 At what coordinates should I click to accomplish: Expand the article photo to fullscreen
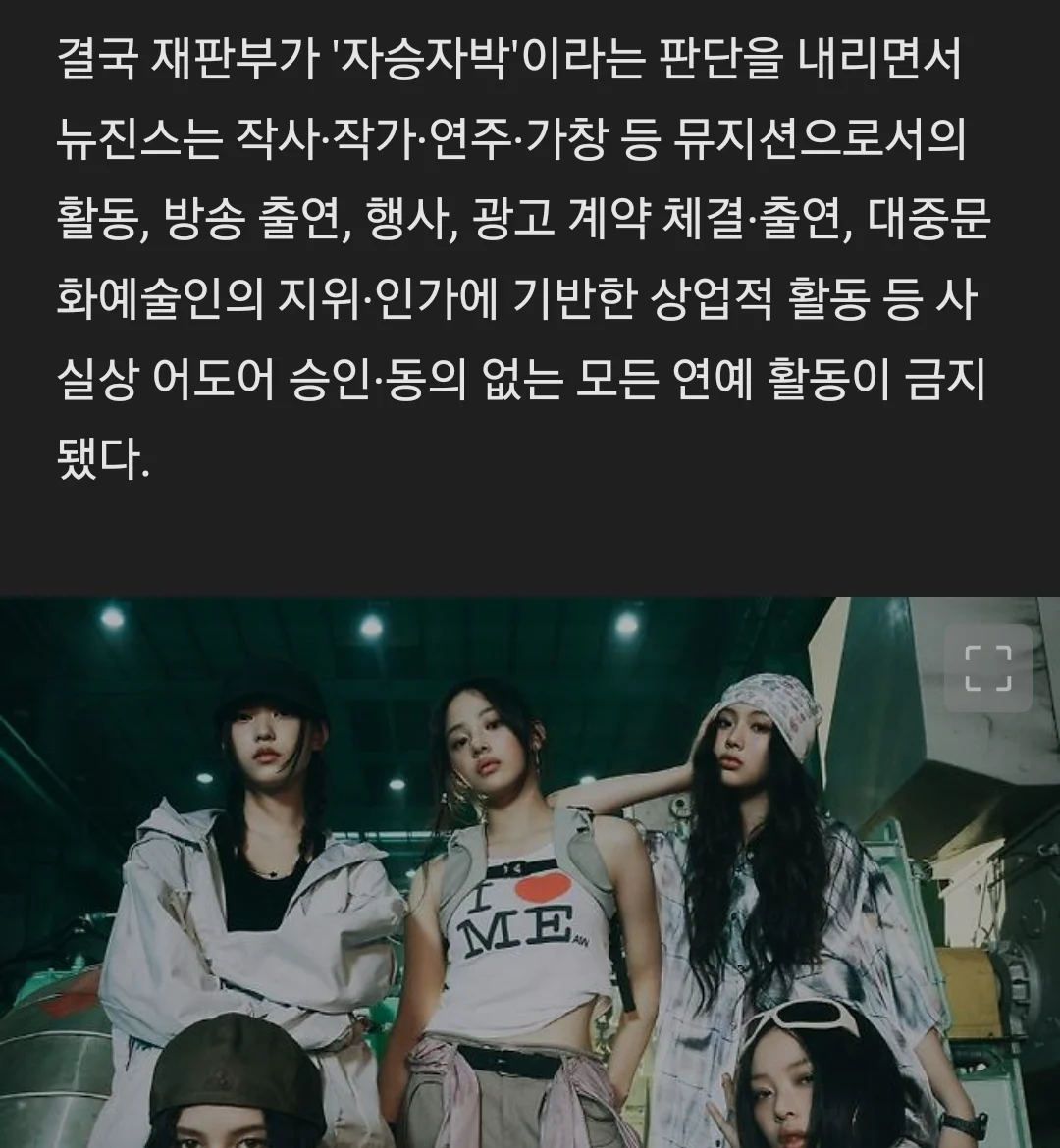(x=987, y=668)
